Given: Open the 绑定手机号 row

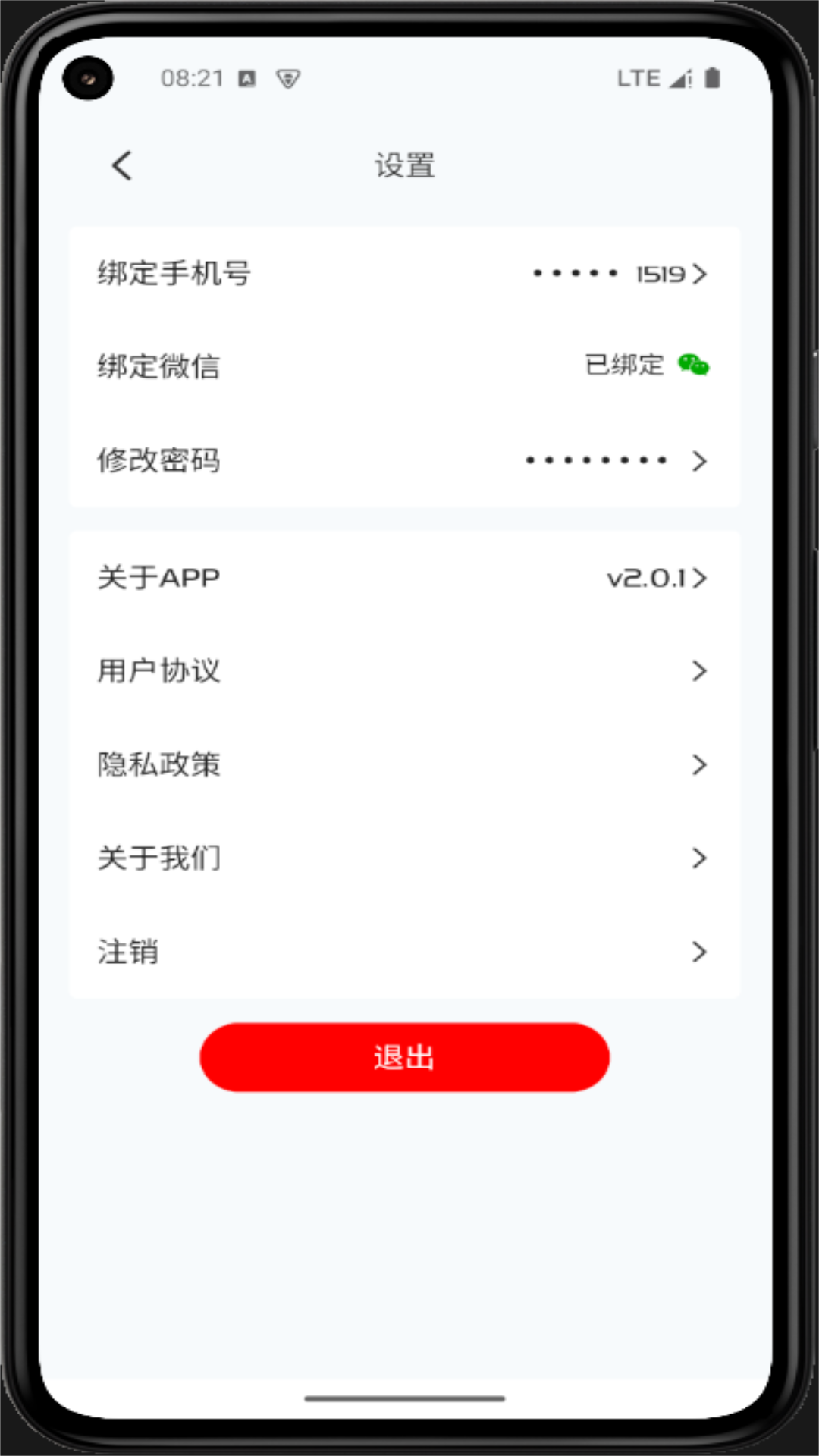Looking at the screenshot, I should tap(403, 274).
